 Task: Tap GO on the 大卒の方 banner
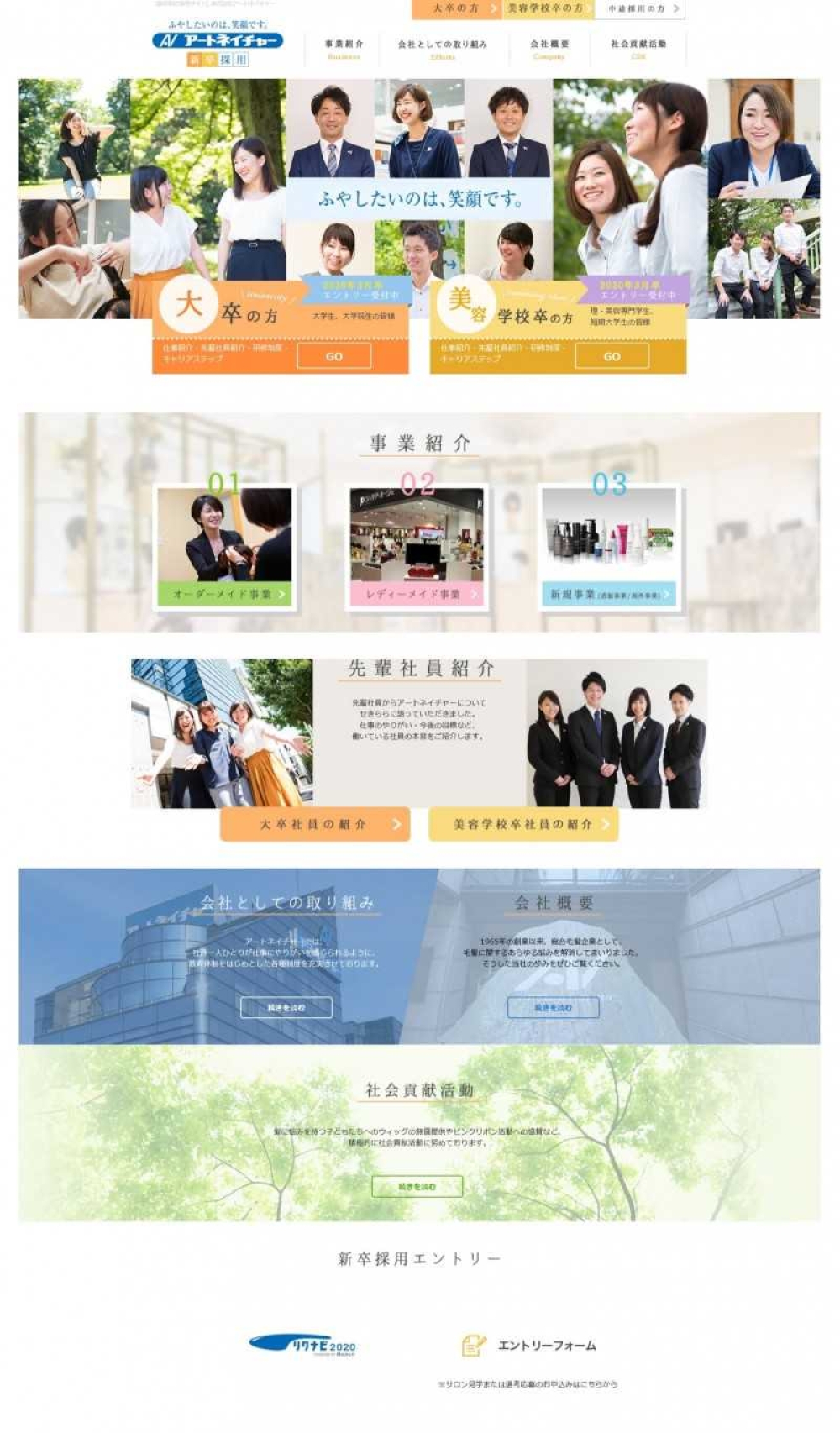point(333,356)
